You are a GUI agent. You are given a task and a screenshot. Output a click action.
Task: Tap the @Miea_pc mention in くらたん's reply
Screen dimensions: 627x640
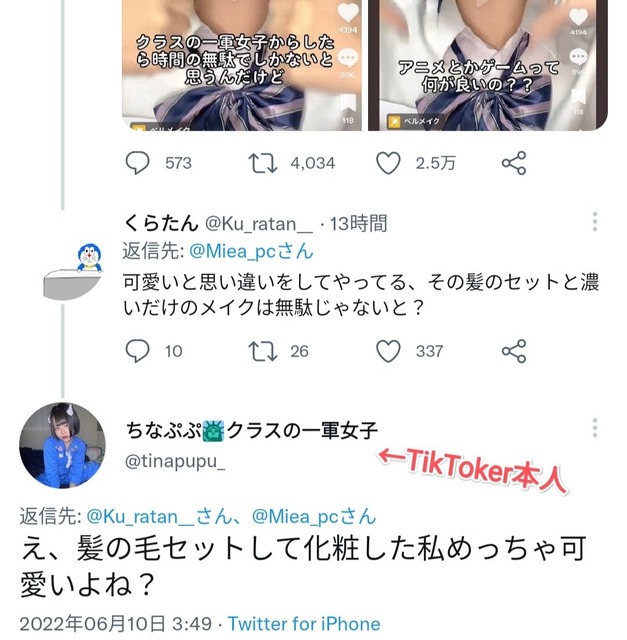pos(251,251)
